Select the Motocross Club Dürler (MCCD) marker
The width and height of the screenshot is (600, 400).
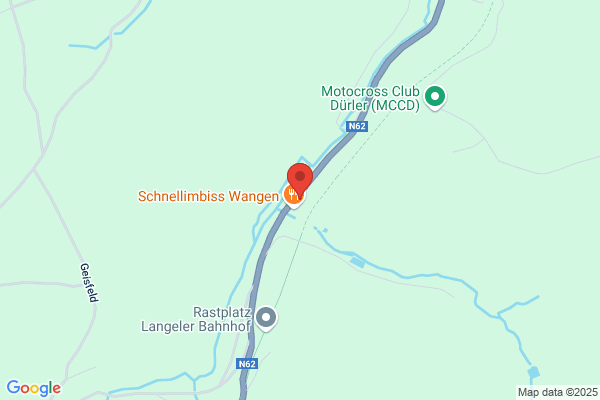coord(435,97)
